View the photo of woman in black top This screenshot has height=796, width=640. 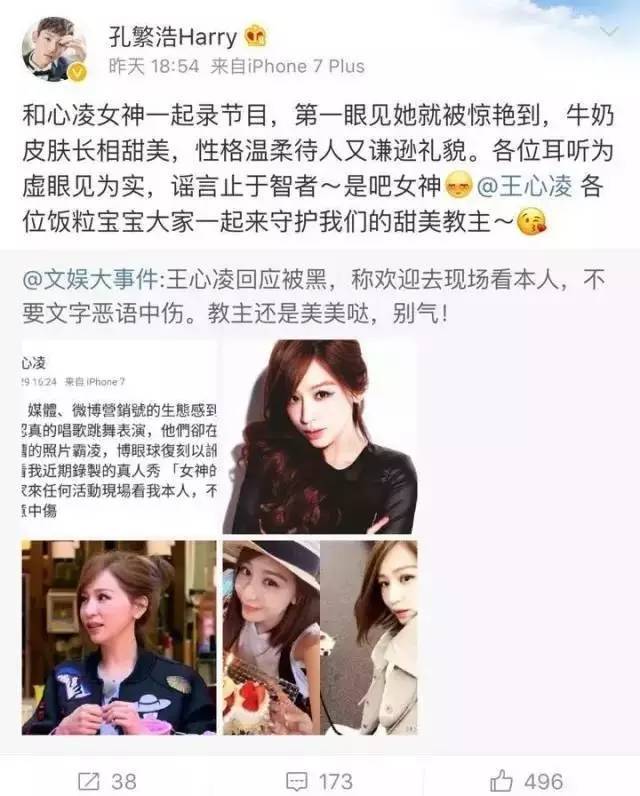tap(319, 435)
